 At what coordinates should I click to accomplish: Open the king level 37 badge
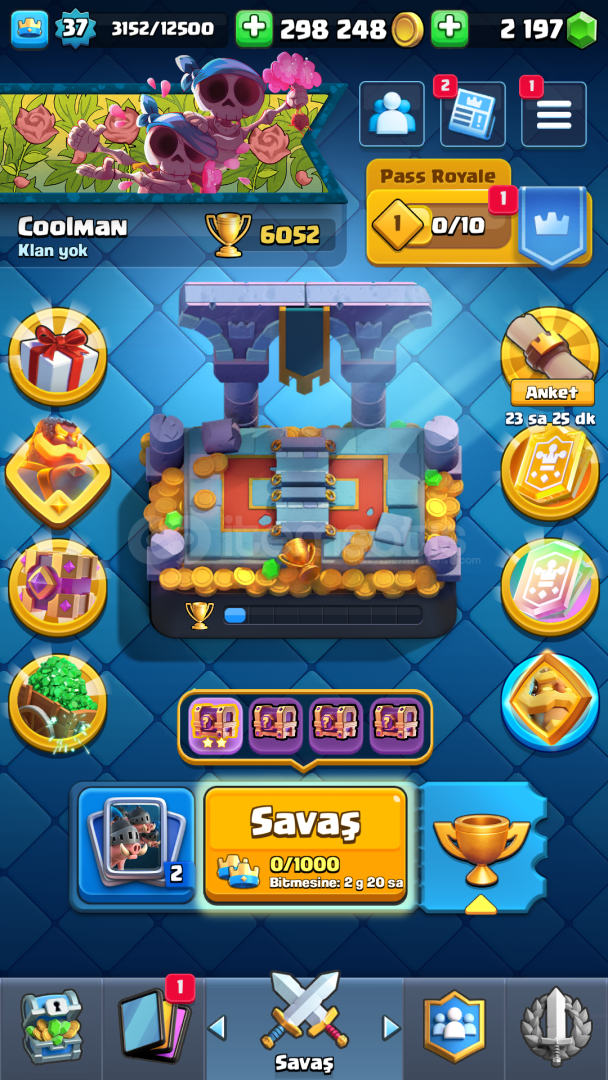(74, 28)
